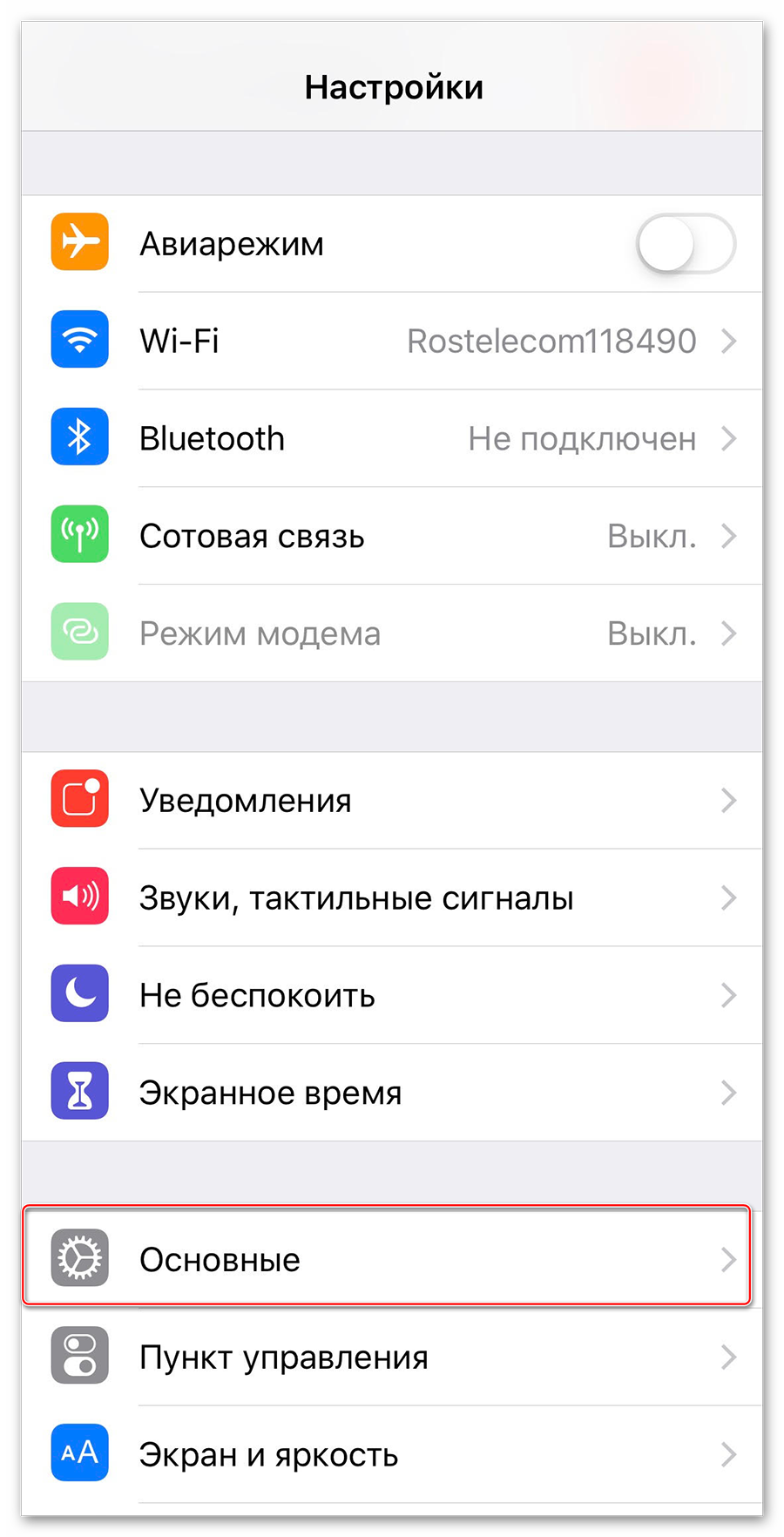Screen dimensions: 784x1537
Task: Open Экранное время
Action: tap(392, 1093)
